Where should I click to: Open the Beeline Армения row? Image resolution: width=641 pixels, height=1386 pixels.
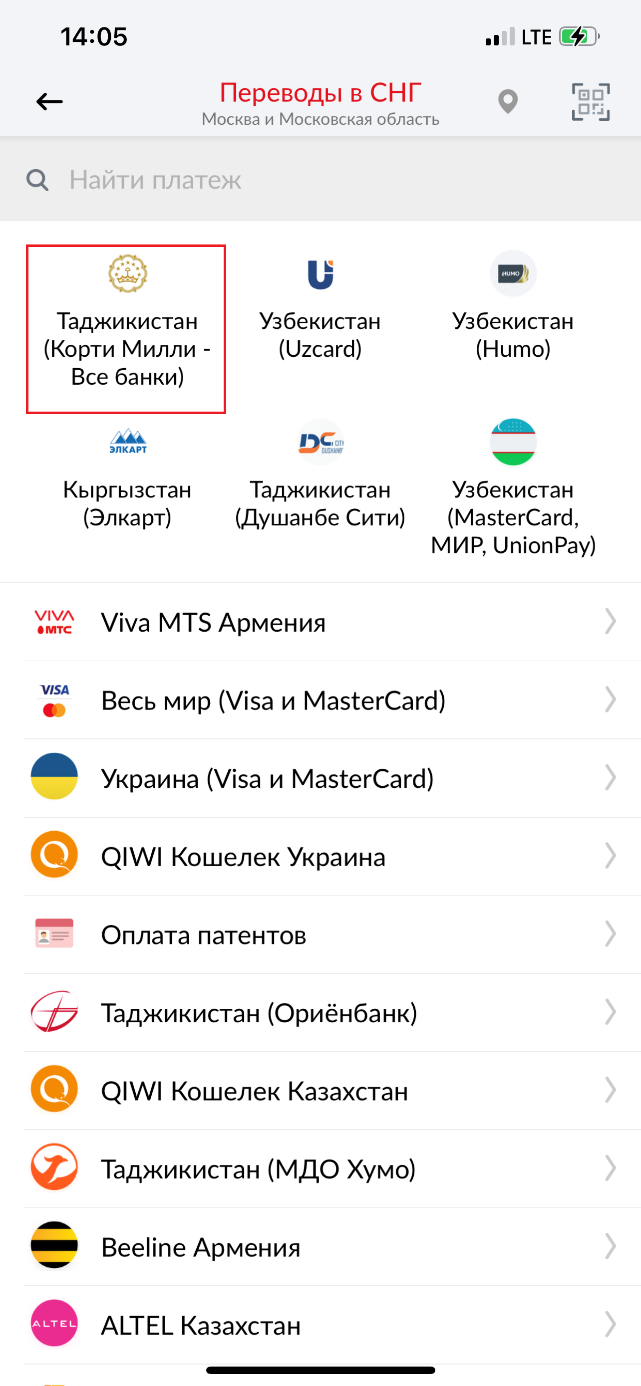point(320,1247)
